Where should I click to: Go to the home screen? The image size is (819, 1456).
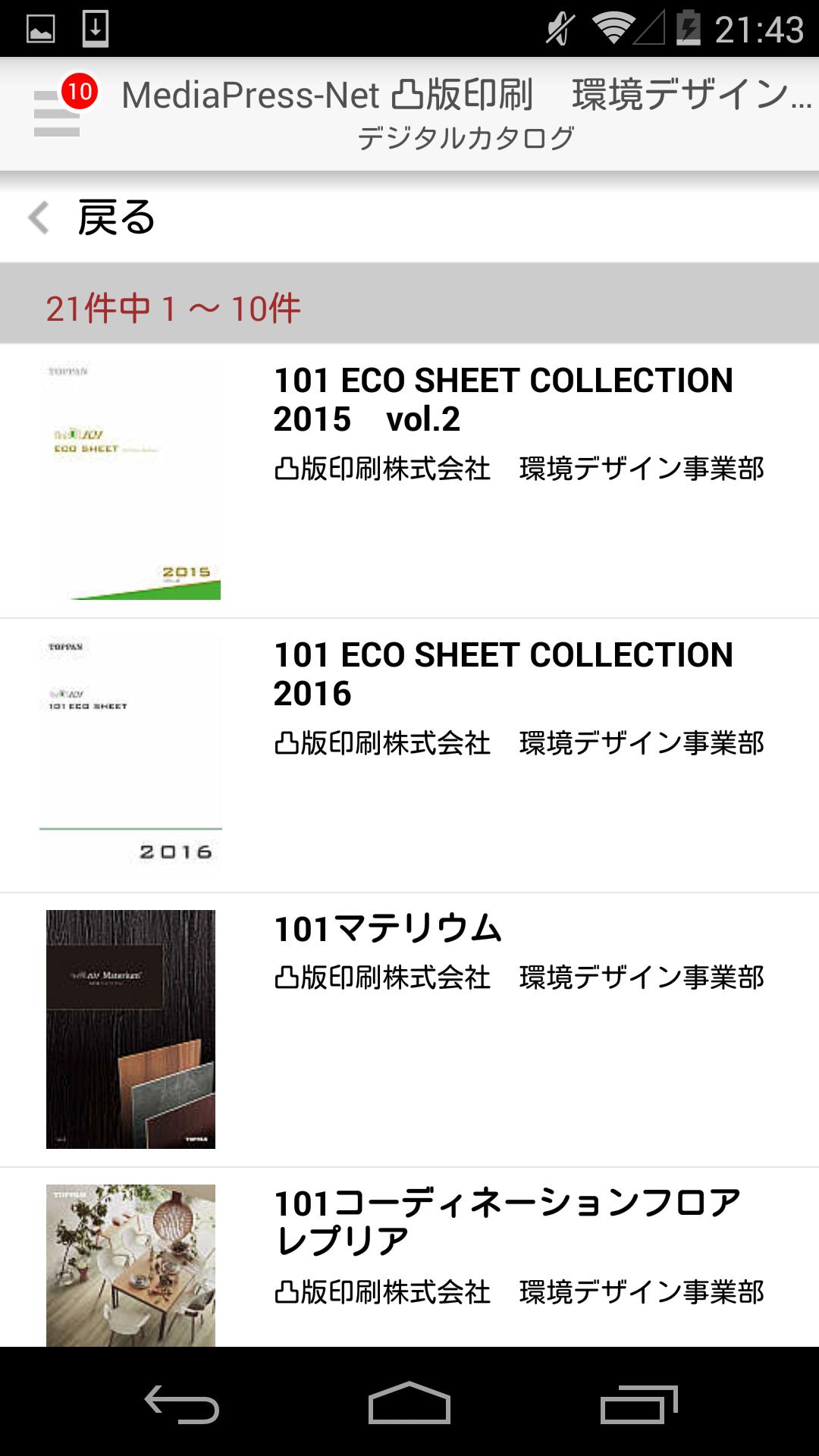tap(409, 1404)
